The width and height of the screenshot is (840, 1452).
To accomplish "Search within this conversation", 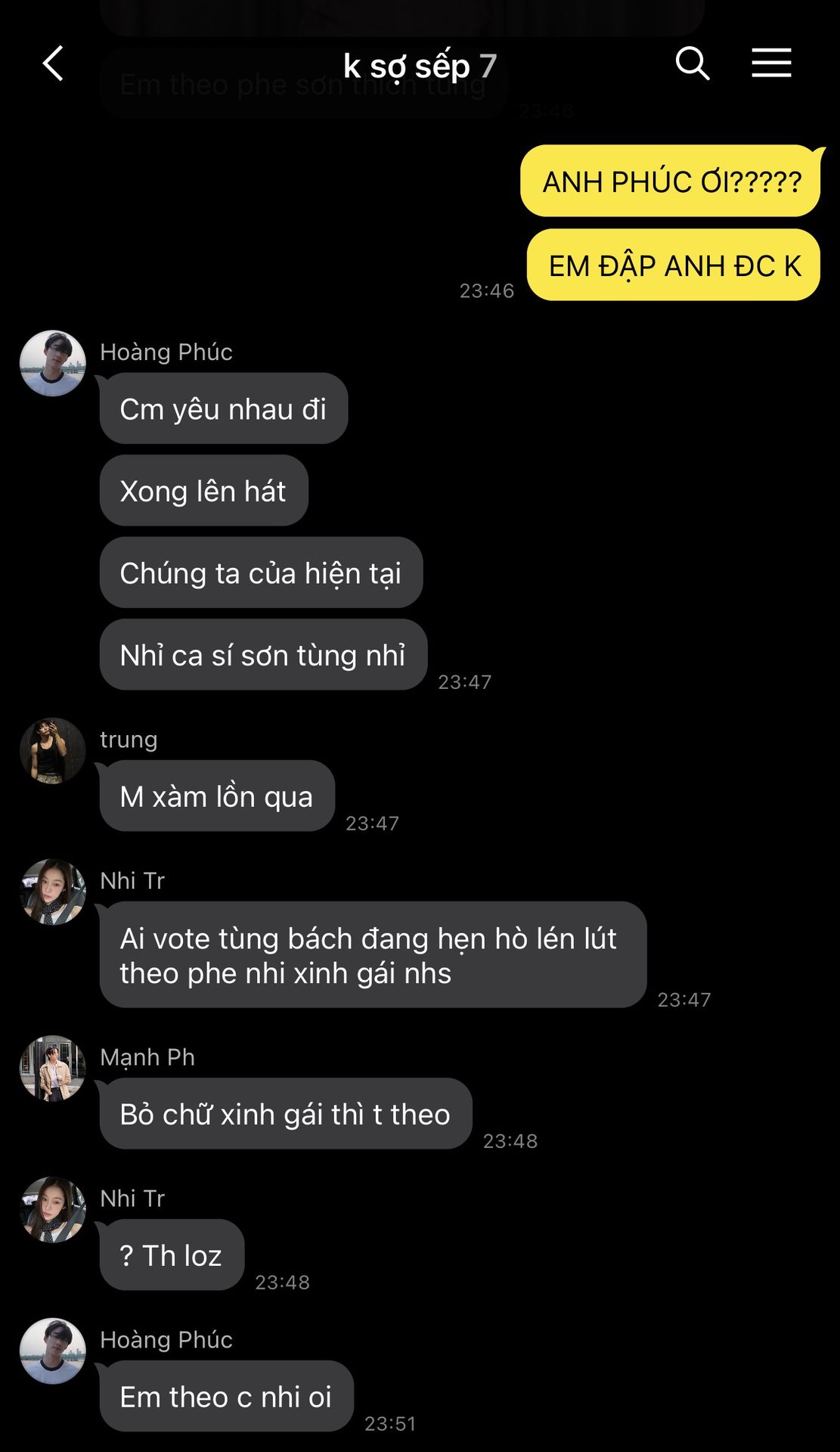I will (x=692, y=64).
